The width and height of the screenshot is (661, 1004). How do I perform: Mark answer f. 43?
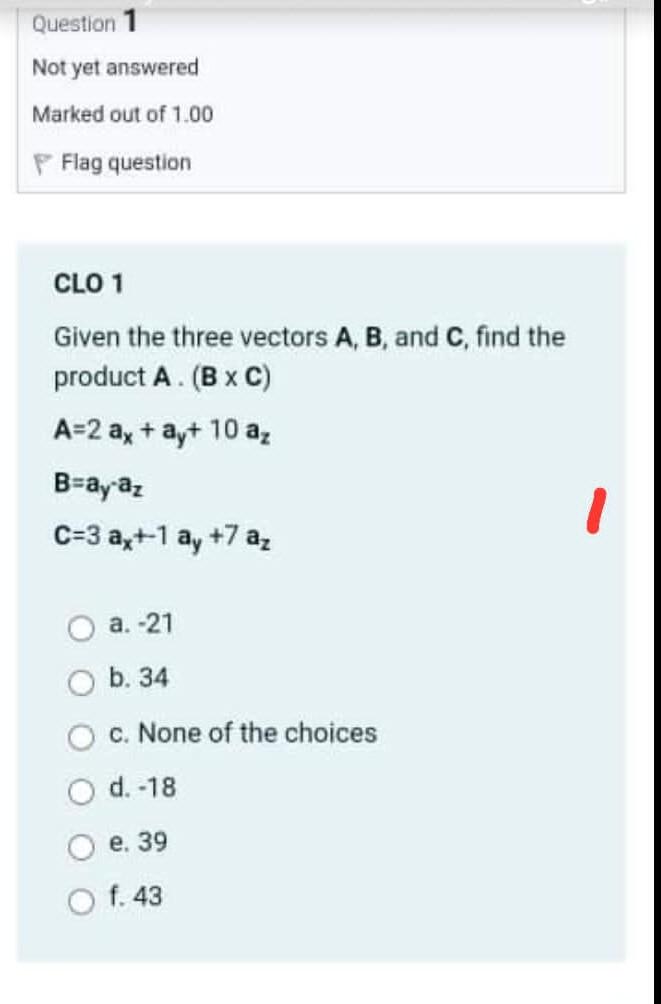[x=80, y=900]
